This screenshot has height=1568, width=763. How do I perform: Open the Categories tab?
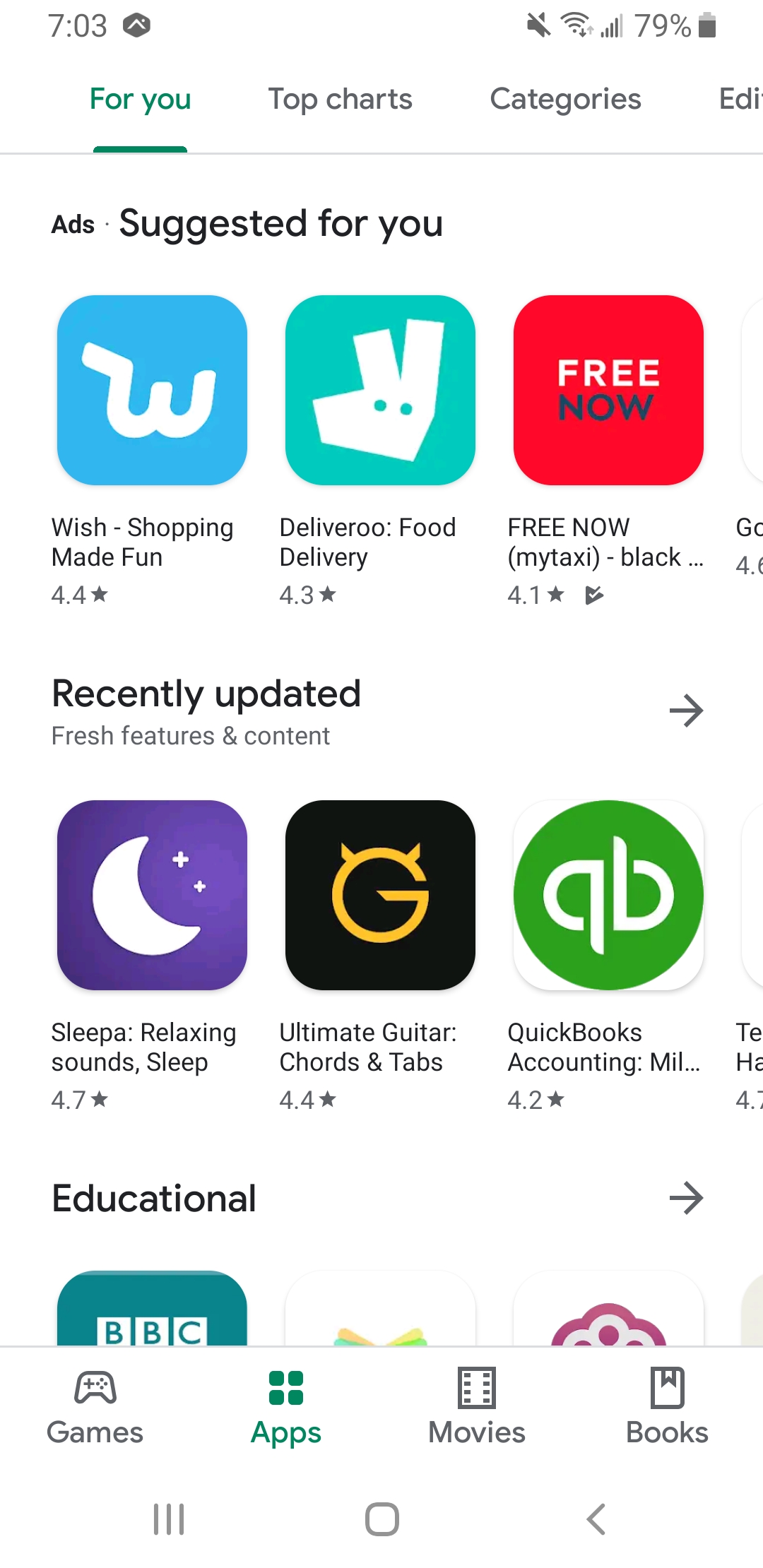(x=565, y=99)
